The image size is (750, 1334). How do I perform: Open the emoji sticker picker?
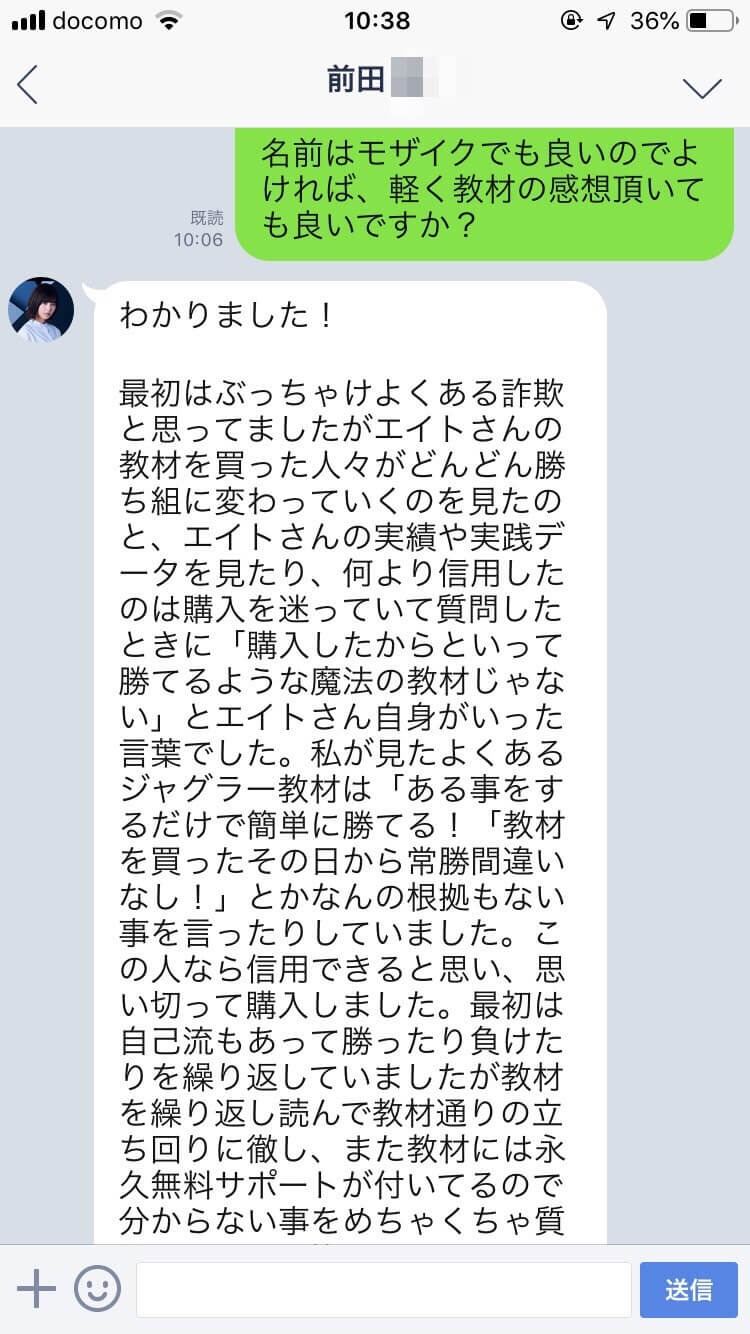[x=97, y=1289]
